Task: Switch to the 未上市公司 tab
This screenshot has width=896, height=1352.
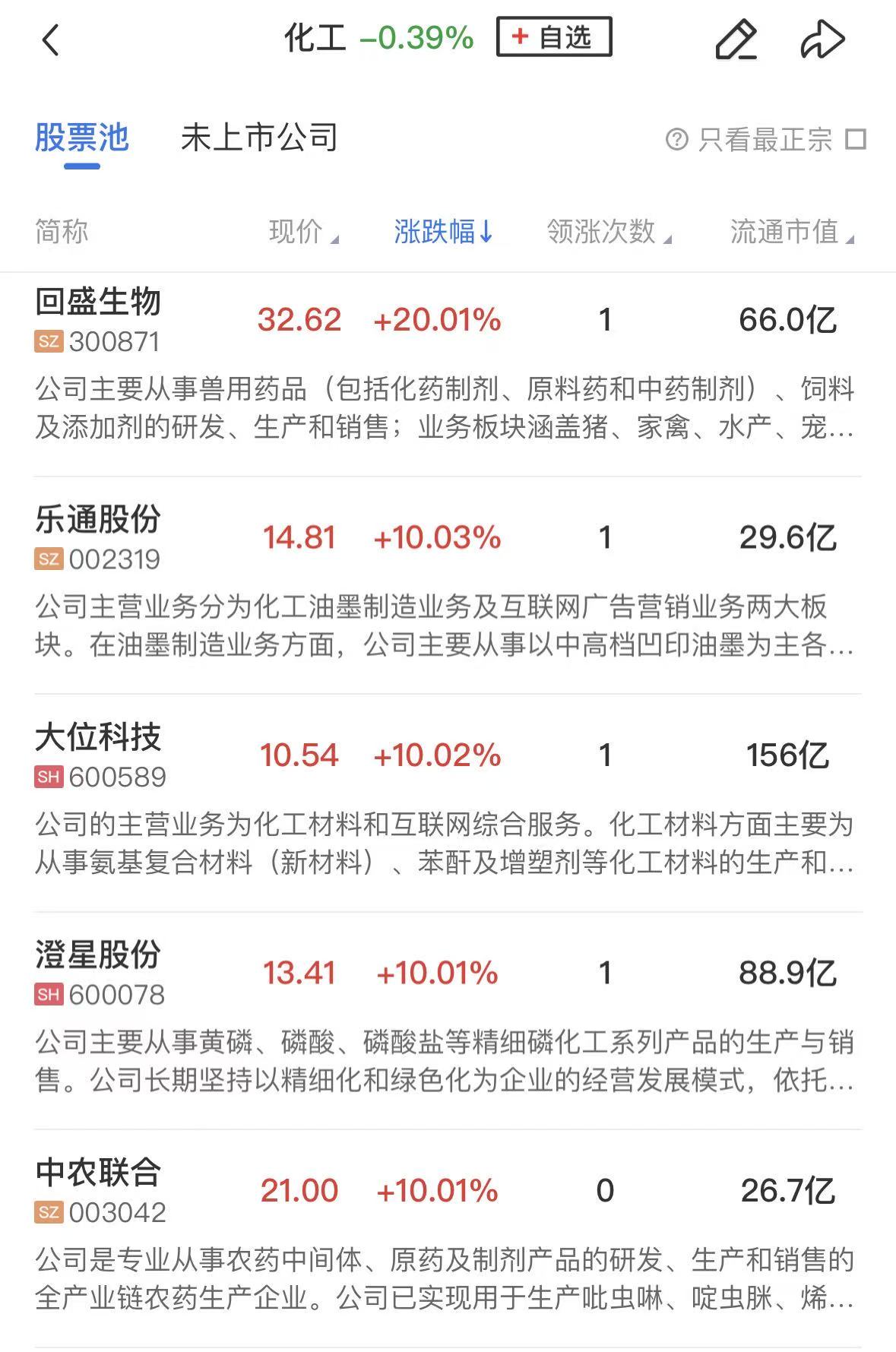Action: [259, 138]
